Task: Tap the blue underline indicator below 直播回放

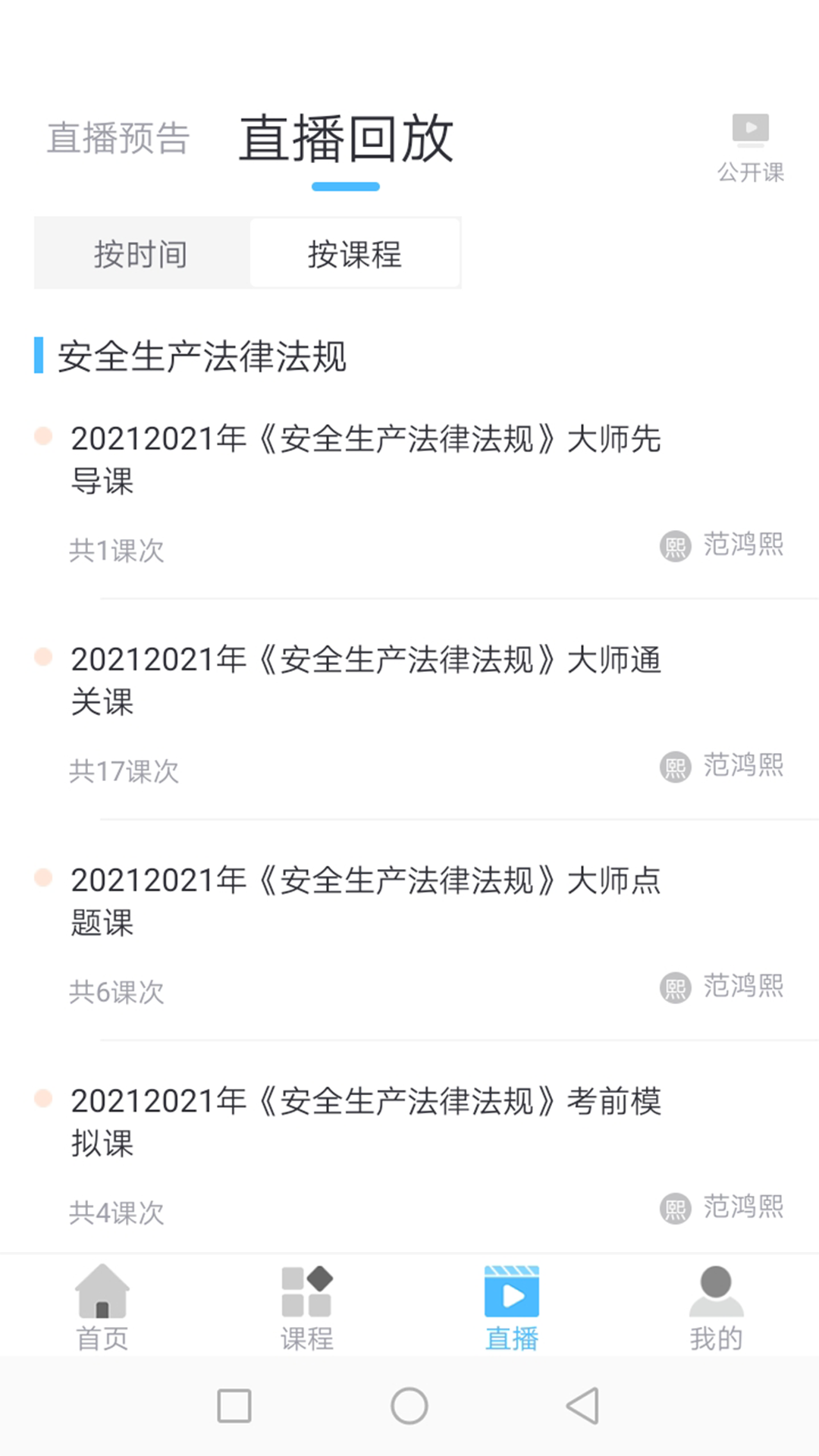Action: [346, 186]
